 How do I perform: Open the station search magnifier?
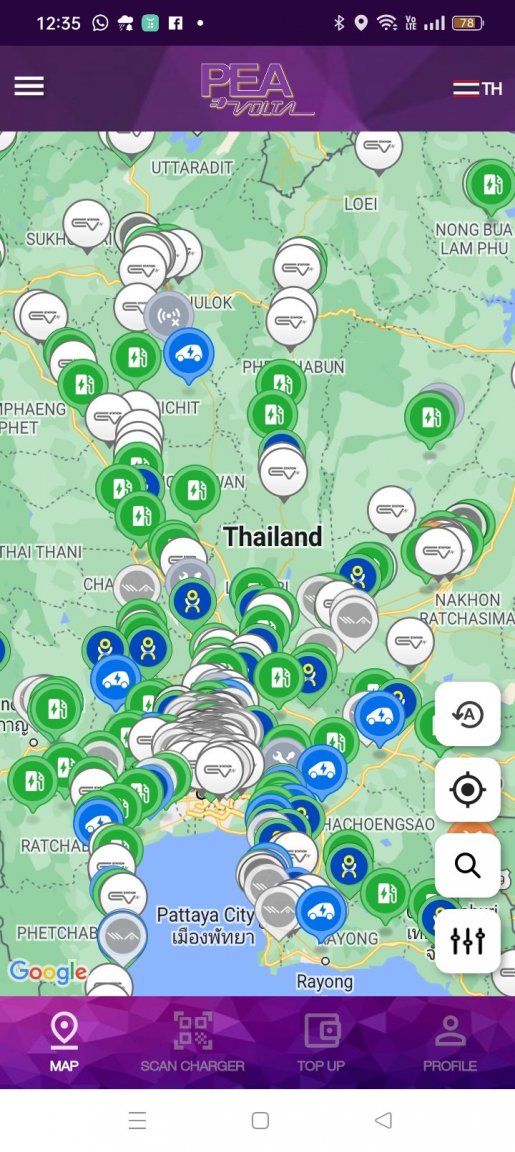tap(468, 865)
